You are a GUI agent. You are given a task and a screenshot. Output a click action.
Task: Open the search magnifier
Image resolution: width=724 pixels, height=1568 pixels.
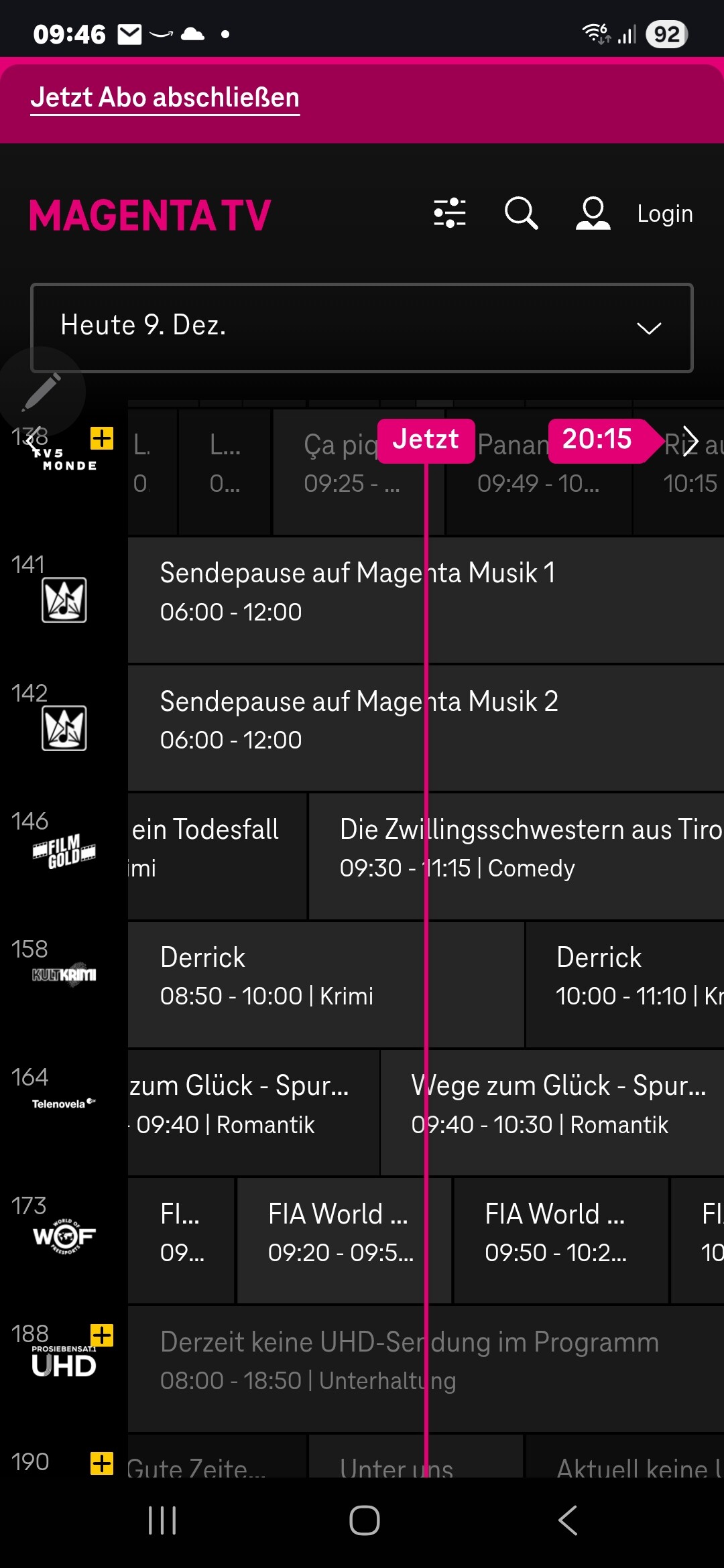pos(521,213)
